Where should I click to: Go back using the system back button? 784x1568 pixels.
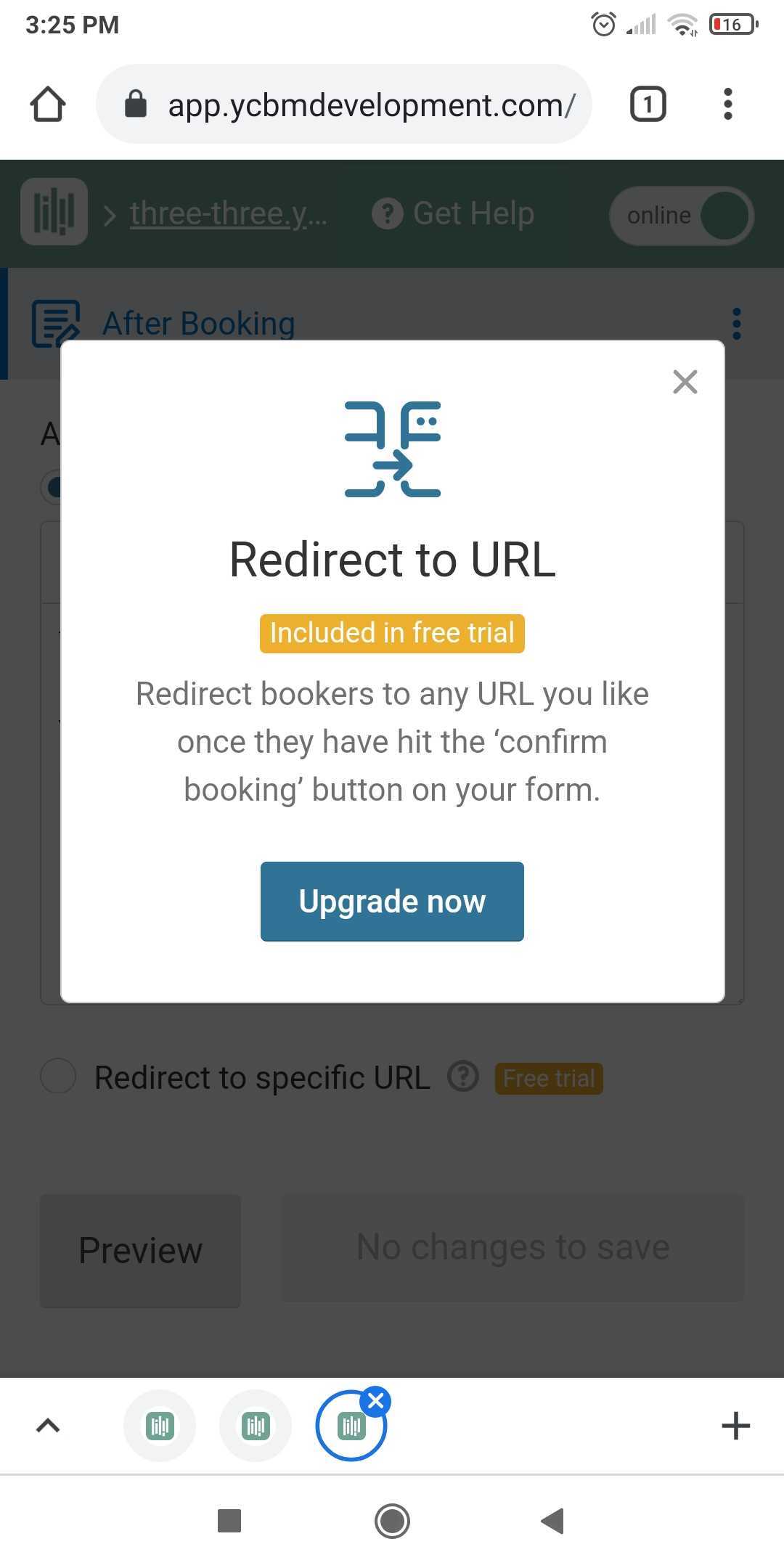point(552,1521)
